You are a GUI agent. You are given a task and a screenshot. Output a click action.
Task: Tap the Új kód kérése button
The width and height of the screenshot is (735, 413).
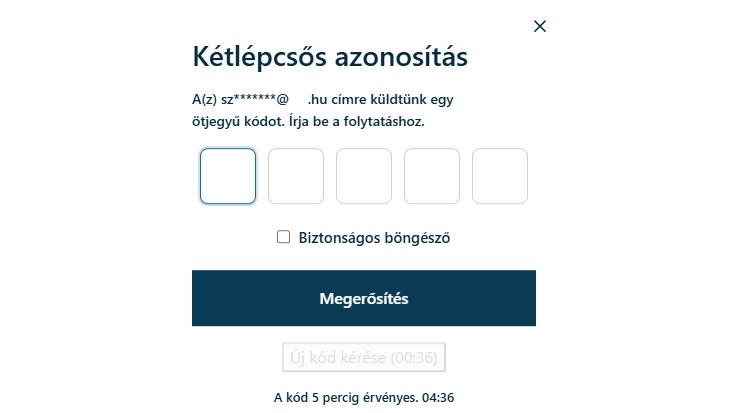[364, 357]
